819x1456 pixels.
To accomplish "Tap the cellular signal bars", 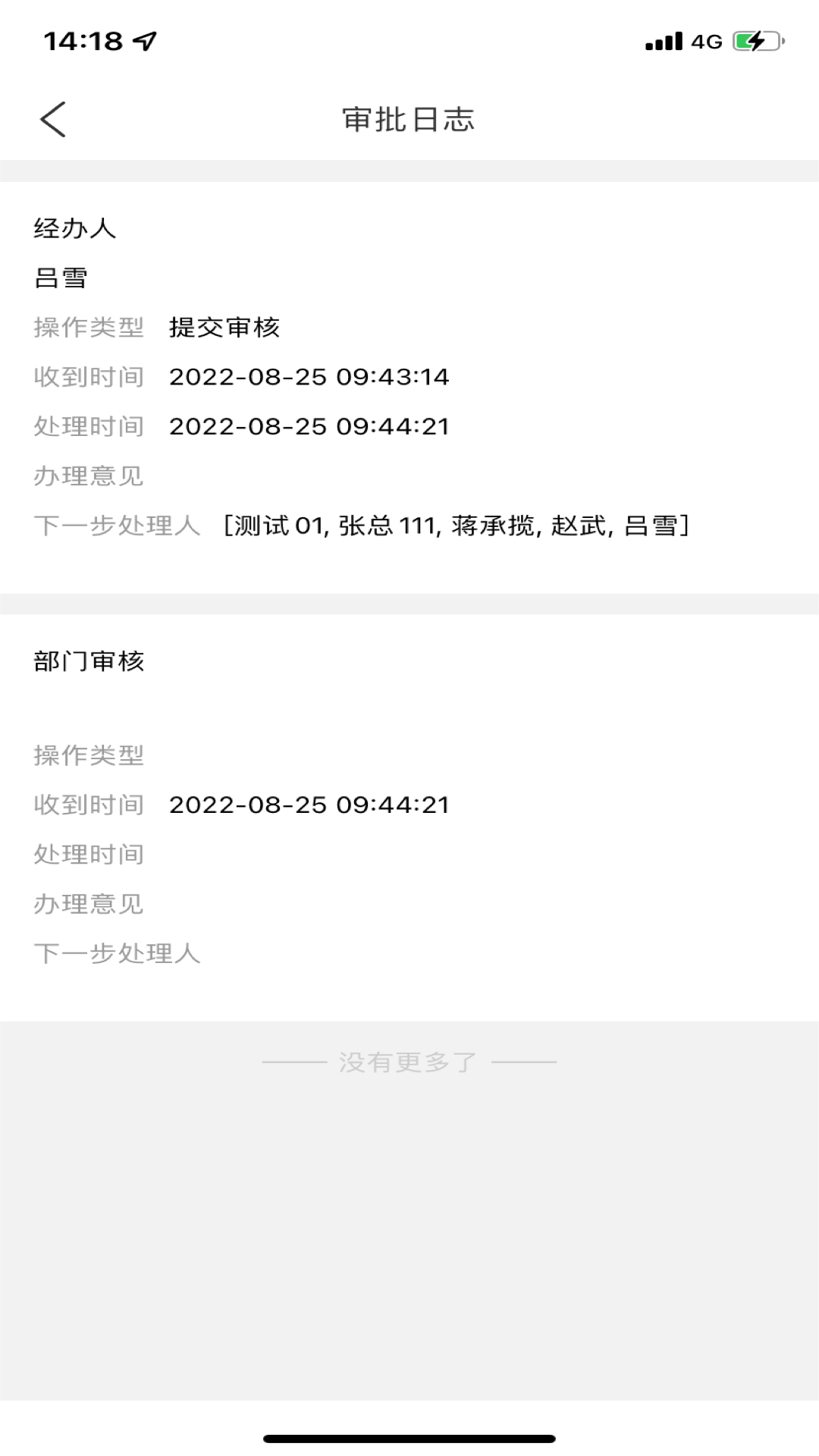I will 663,42.
